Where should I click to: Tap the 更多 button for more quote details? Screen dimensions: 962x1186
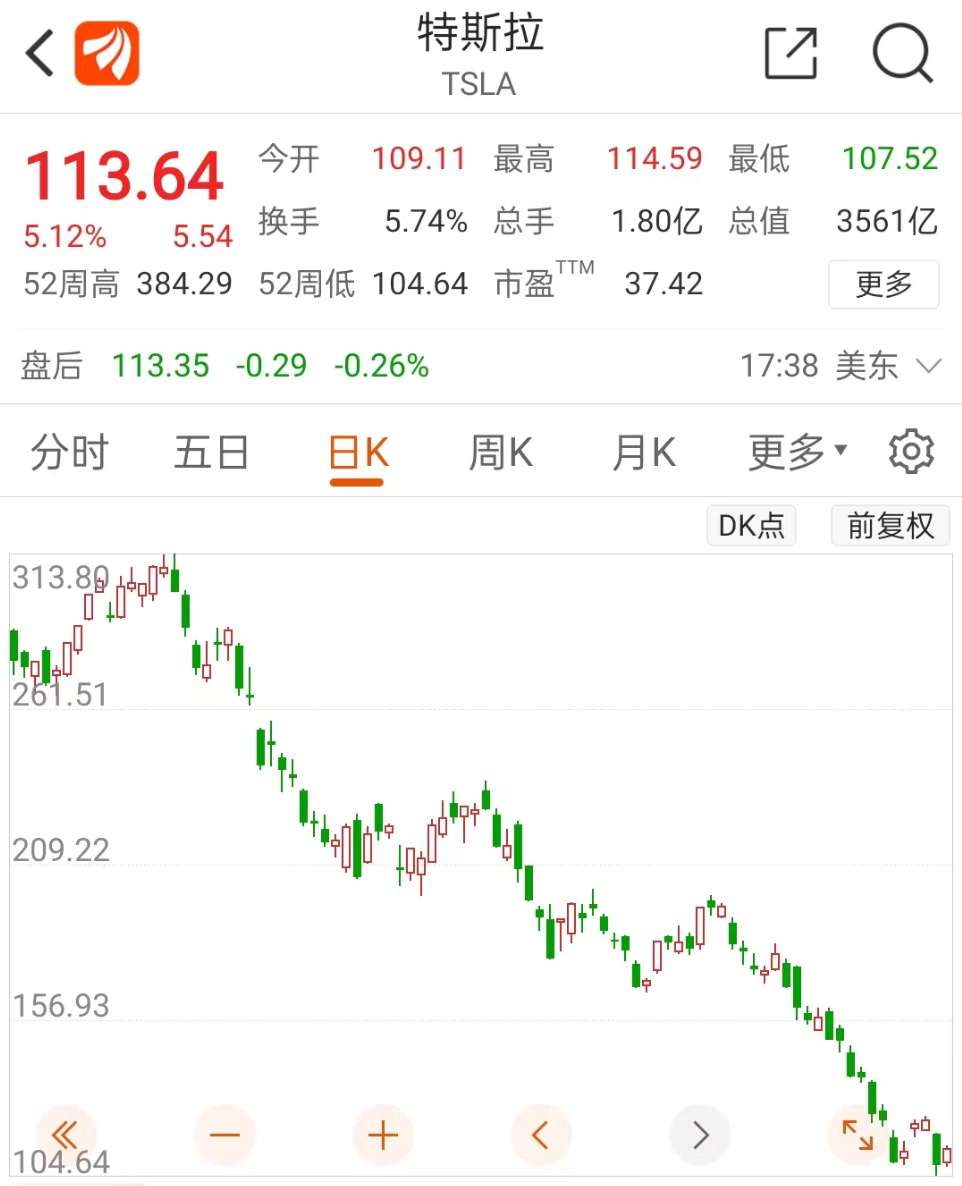click(x=883, y=284)
